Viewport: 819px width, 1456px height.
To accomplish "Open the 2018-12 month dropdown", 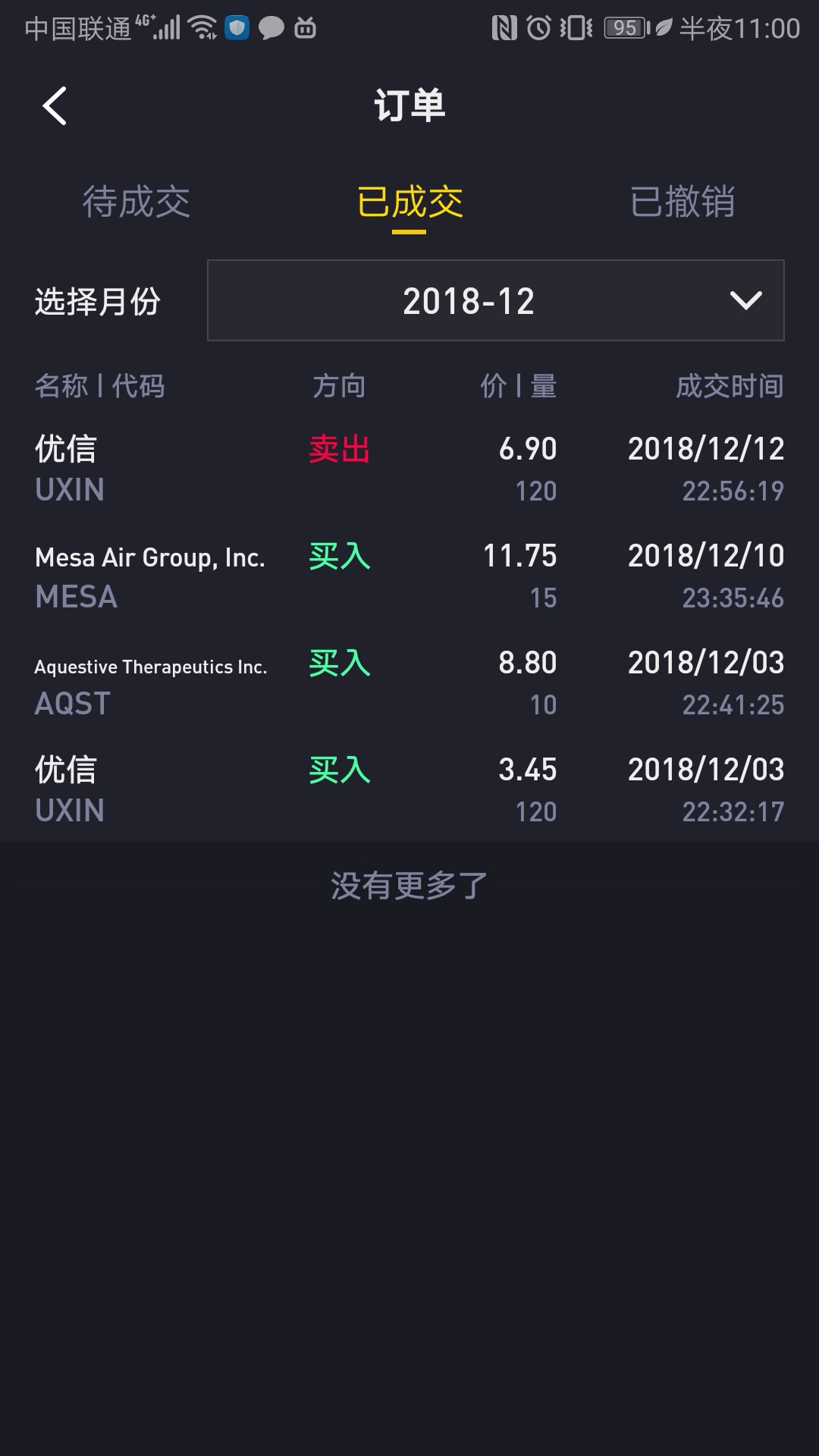I will (x=496, y=300).
